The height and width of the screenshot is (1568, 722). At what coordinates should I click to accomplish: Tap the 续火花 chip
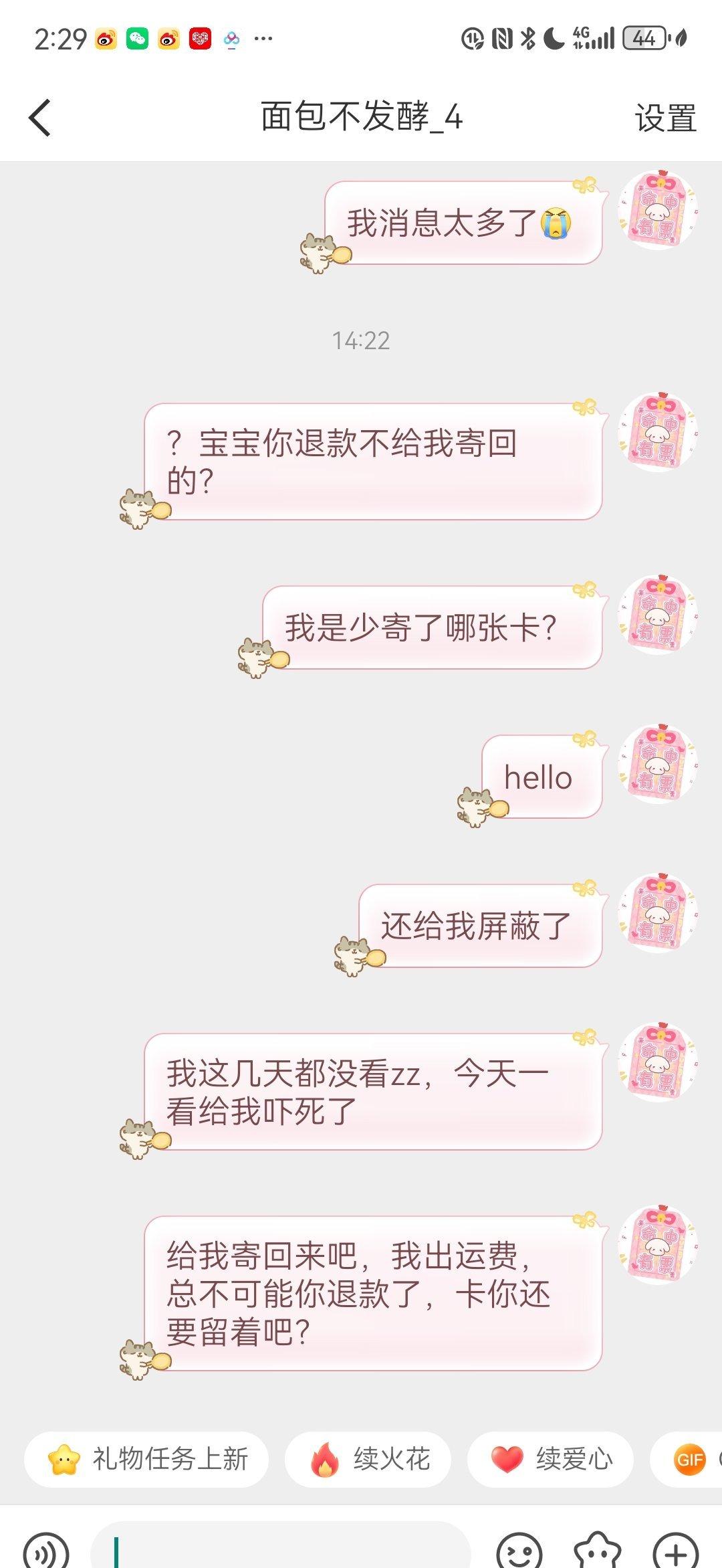pos(368,1459)
